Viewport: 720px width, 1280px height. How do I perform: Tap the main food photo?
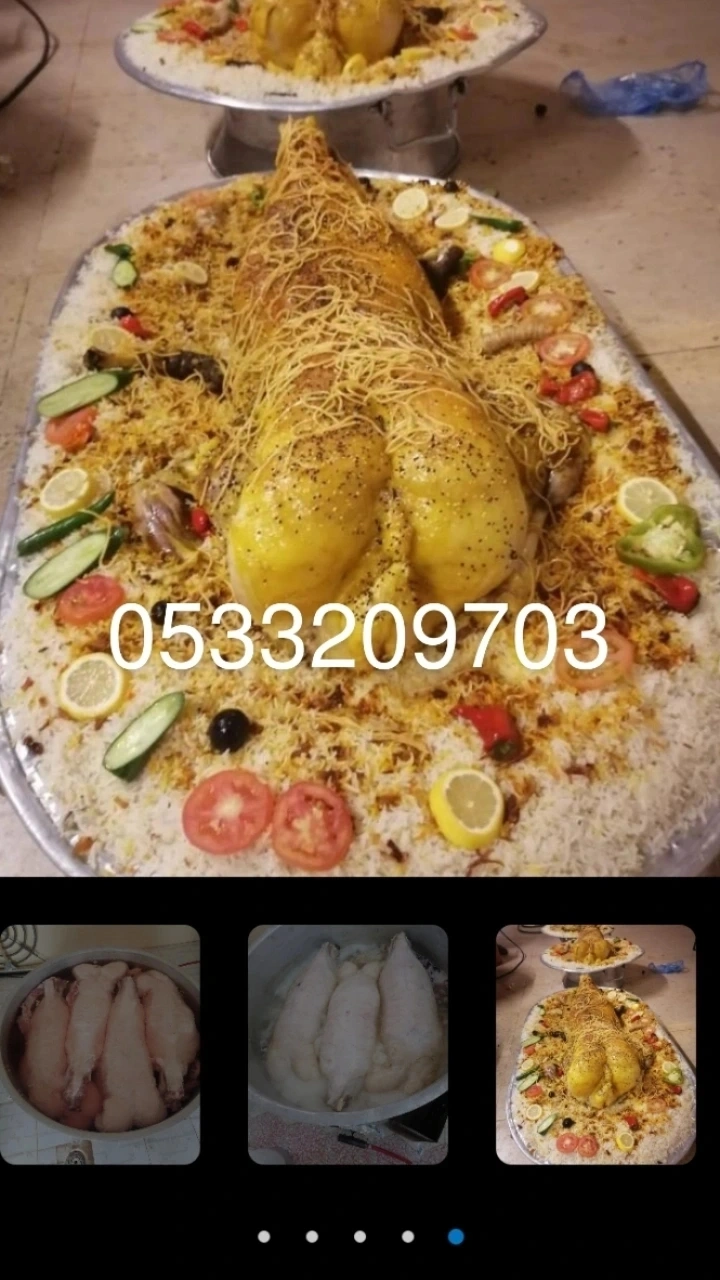tap(360, 438)
